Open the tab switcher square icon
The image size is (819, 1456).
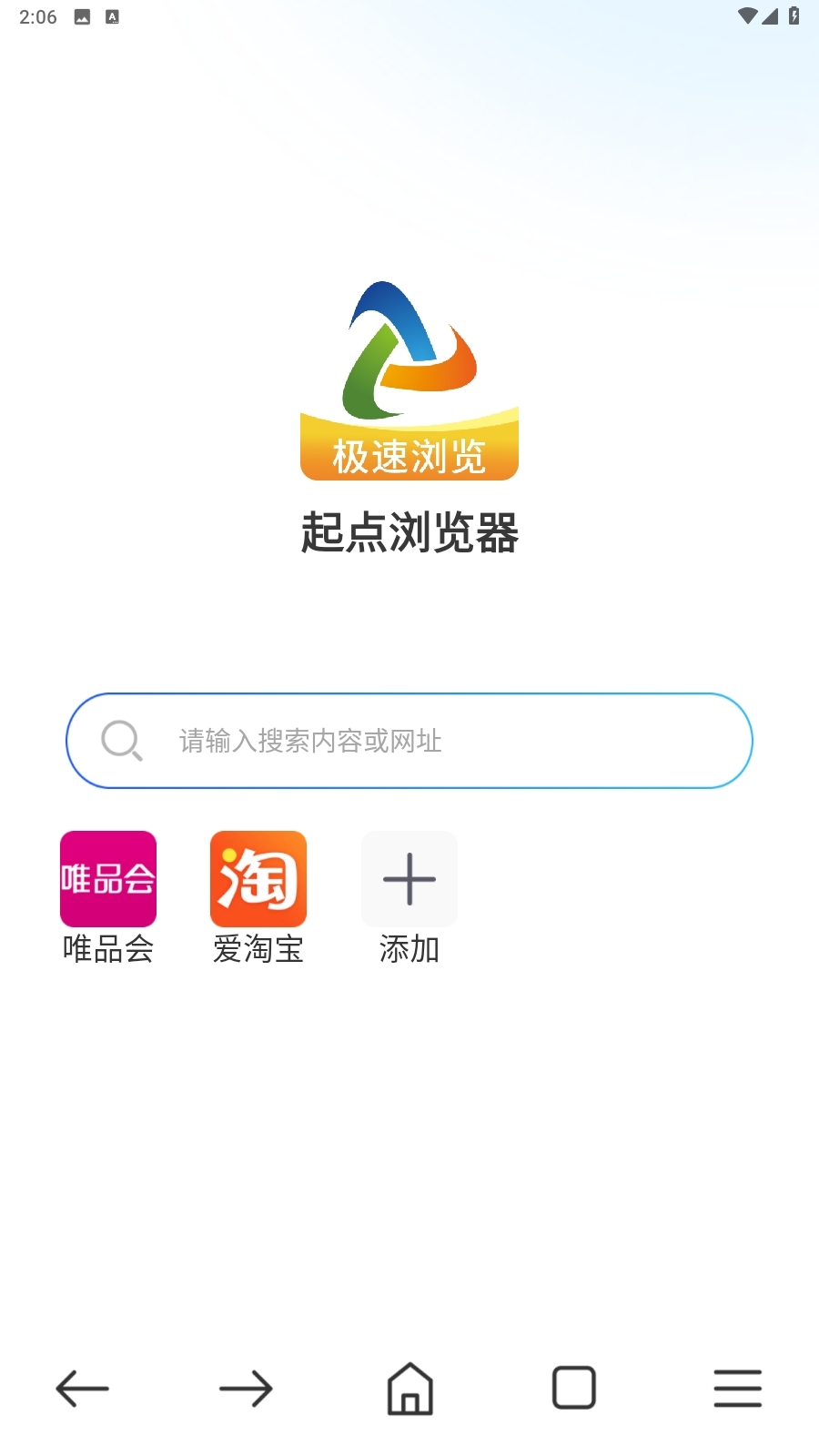tap(573, 1389)
